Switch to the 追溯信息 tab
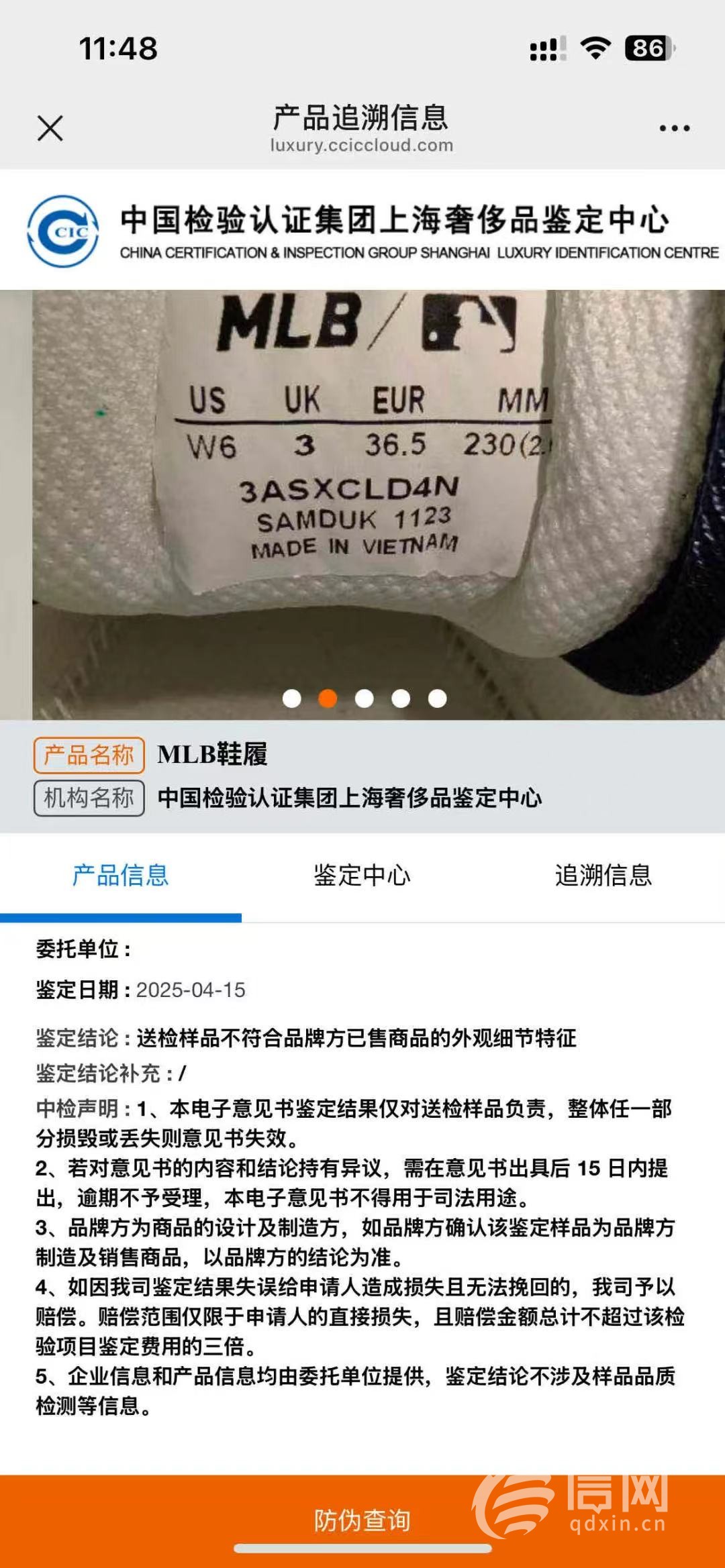Screen dimensions: 725x1568 tap(603, 876)
